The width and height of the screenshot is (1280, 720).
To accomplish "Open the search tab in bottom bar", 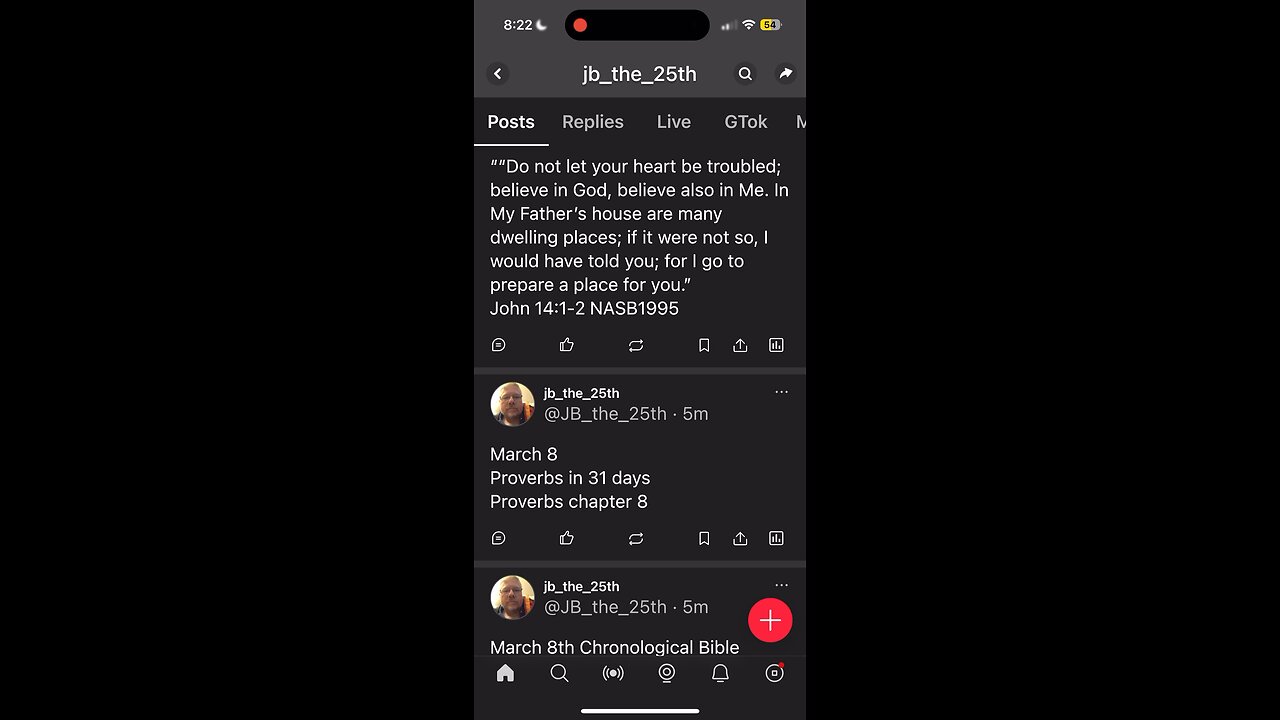I will pos(559,673).
